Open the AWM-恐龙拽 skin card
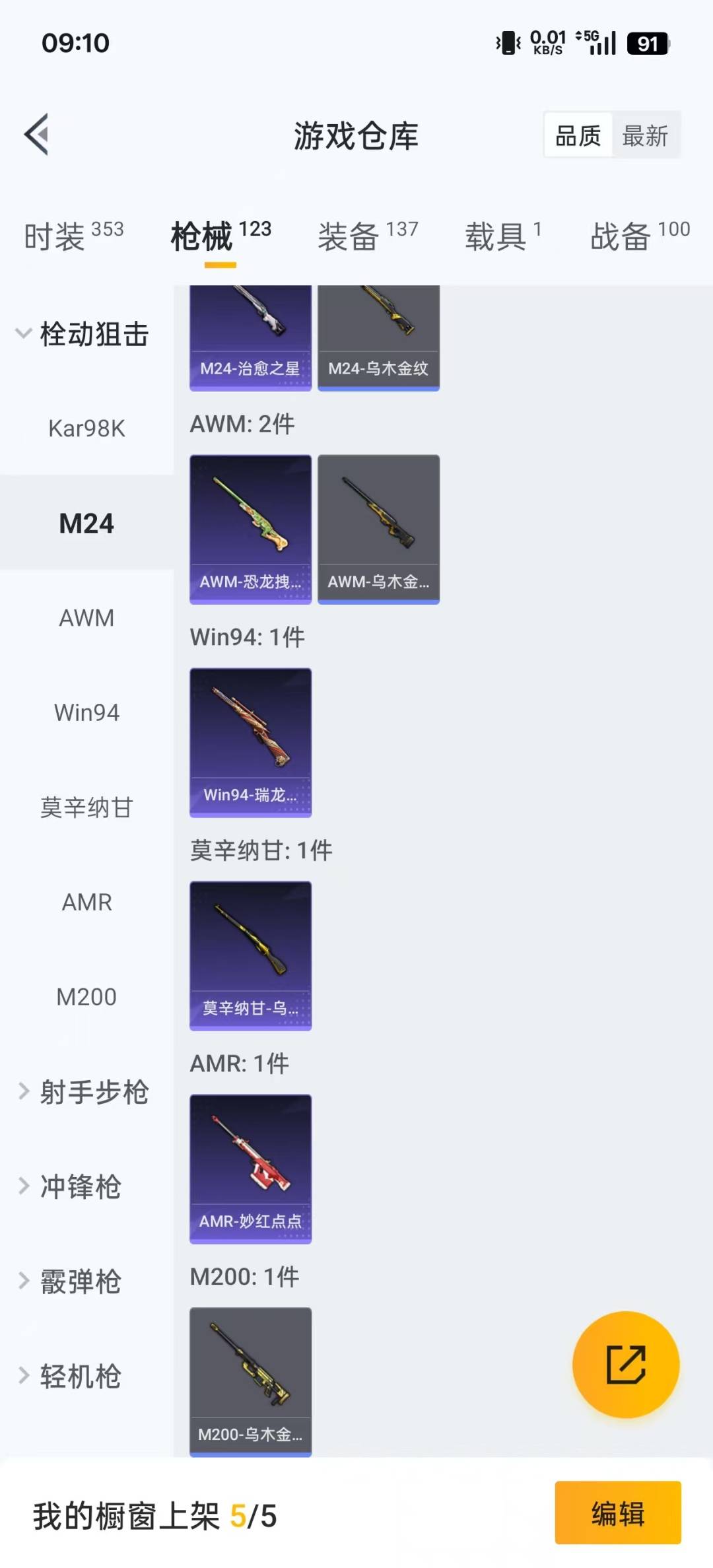The width and height of the screenshot is (713, 1568). point(250,529)
